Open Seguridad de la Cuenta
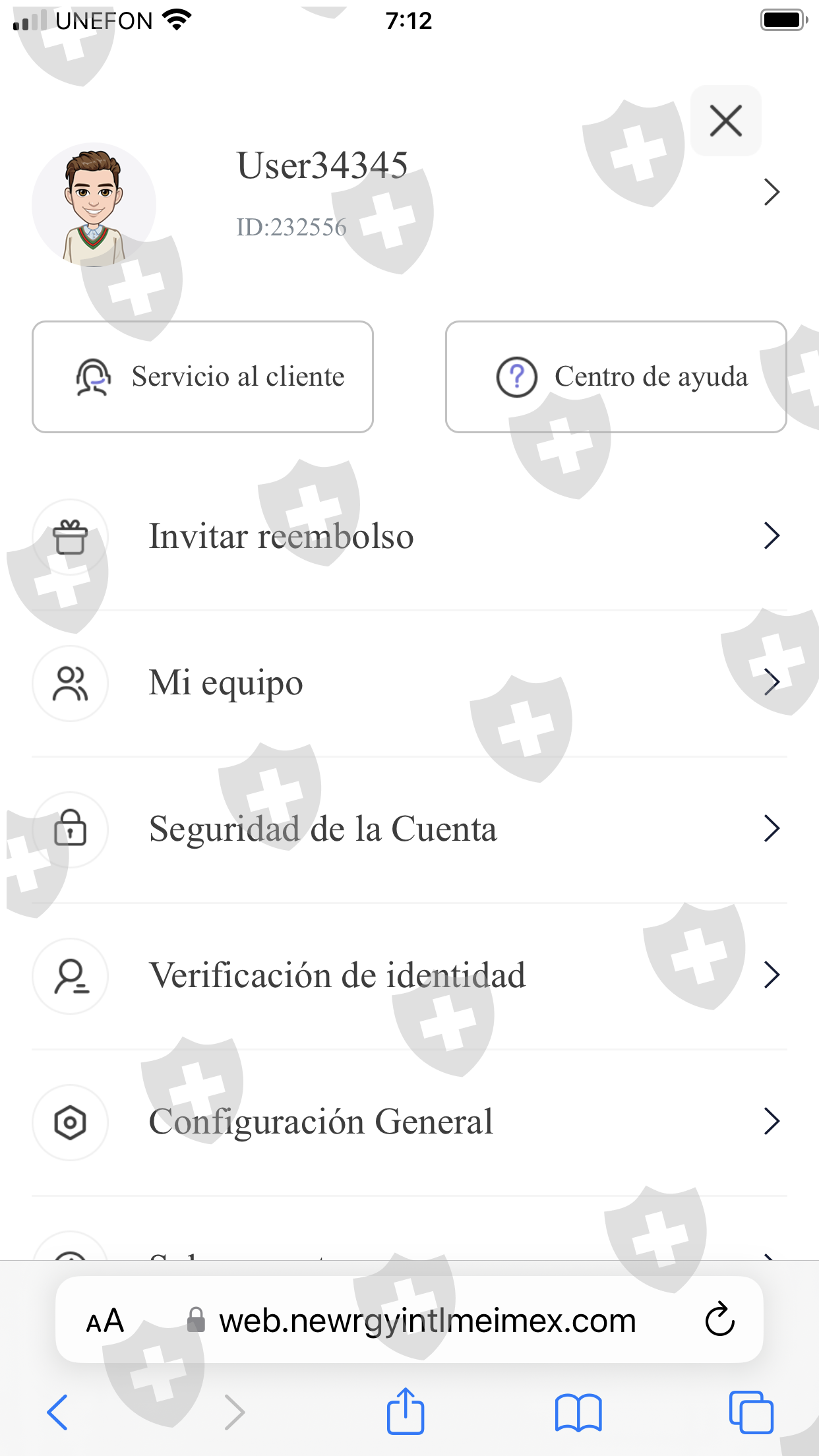Viewport: 819px width, 1456px height. point(409,829)
